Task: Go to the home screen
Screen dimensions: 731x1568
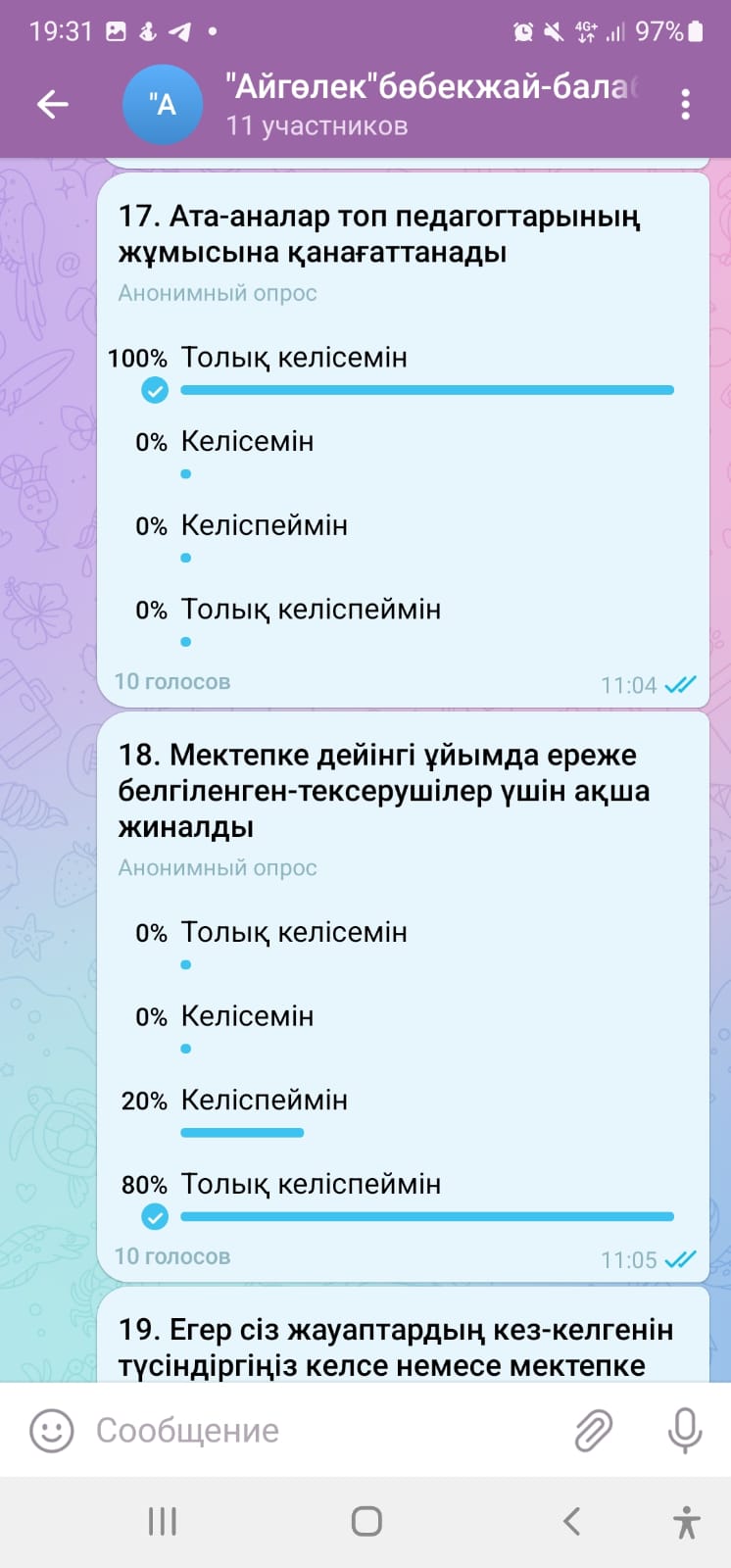Action: click(x=366, y=1521)
